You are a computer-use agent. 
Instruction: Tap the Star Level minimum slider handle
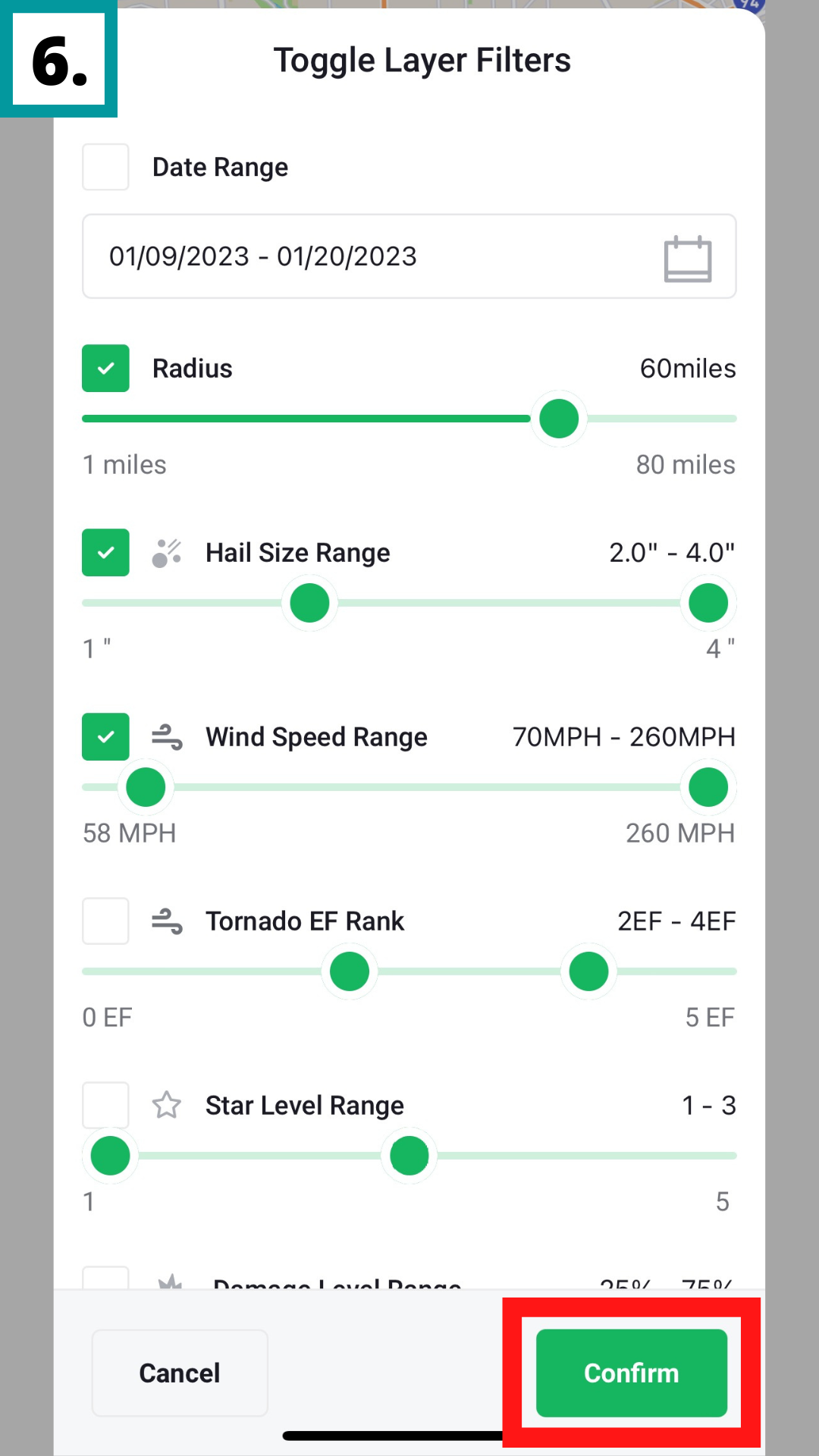click(x=111, y=1156)
